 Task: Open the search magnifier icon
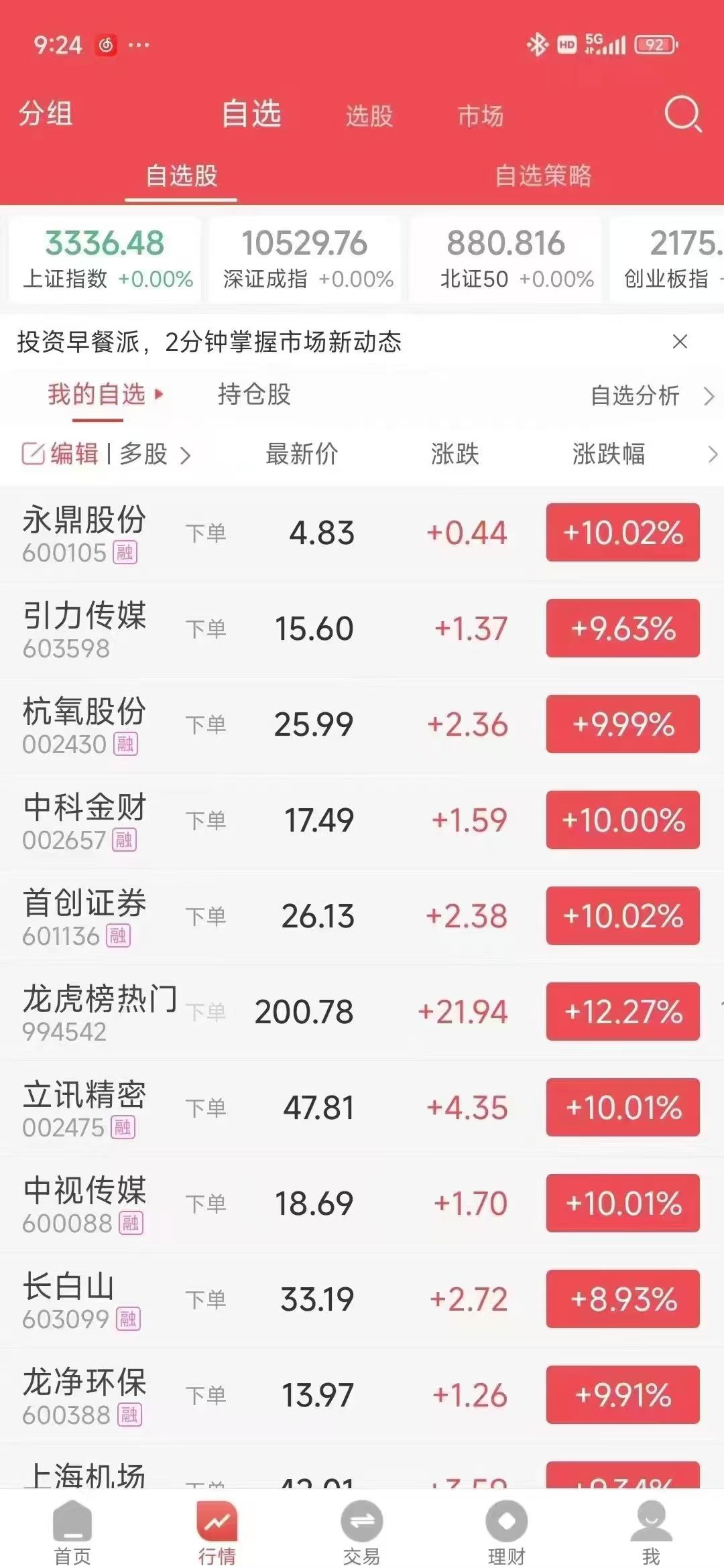tap(682, 114)
